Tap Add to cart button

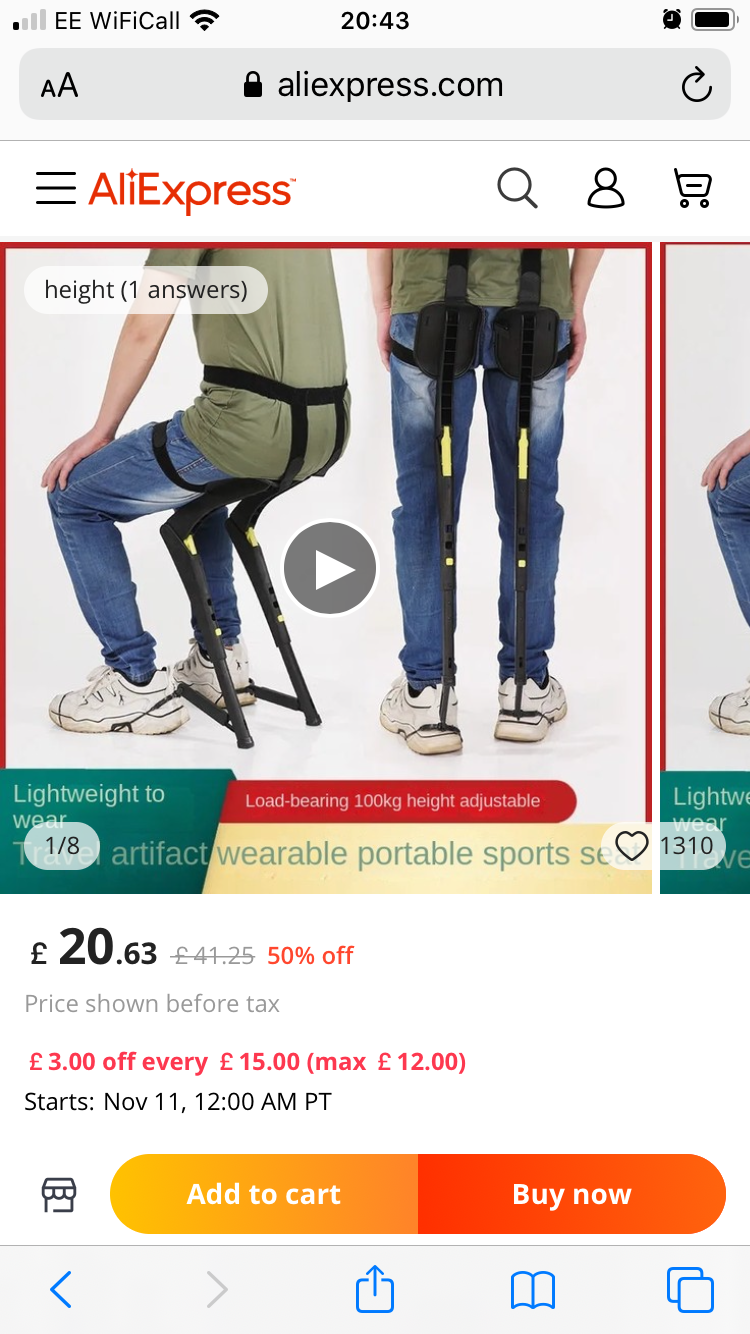(x=264, y=1194)
